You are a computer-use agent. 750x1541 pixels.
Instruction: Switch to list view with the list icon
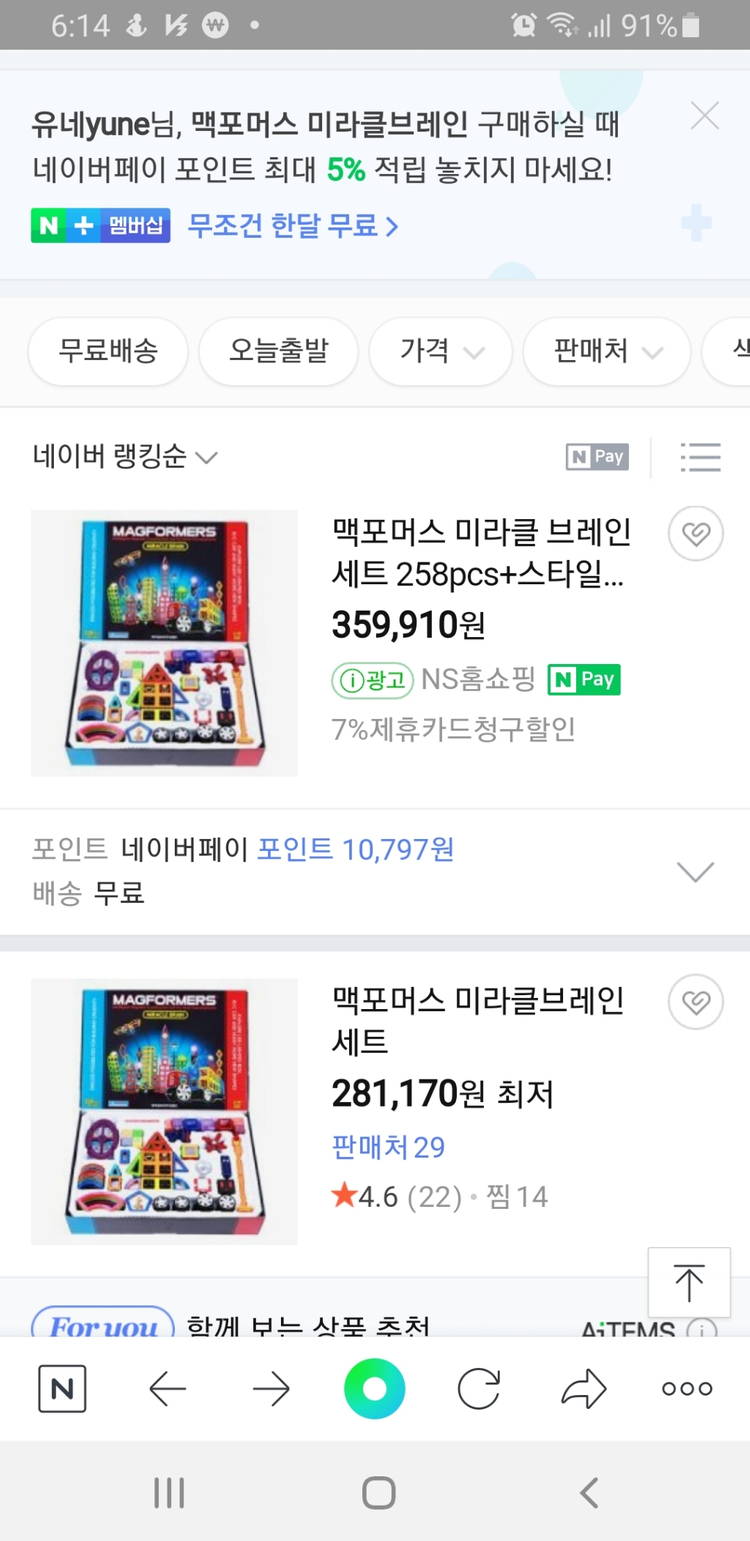701,457
